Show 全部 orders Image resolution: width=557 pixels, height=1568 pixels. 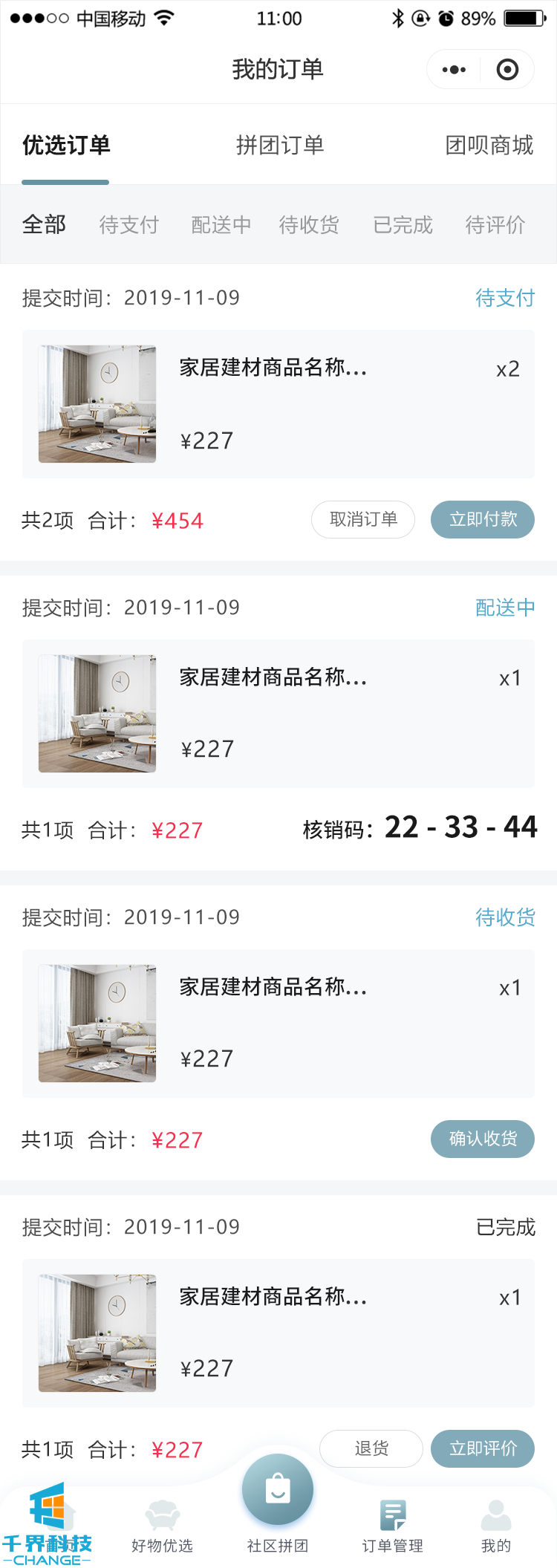[45, 224]
